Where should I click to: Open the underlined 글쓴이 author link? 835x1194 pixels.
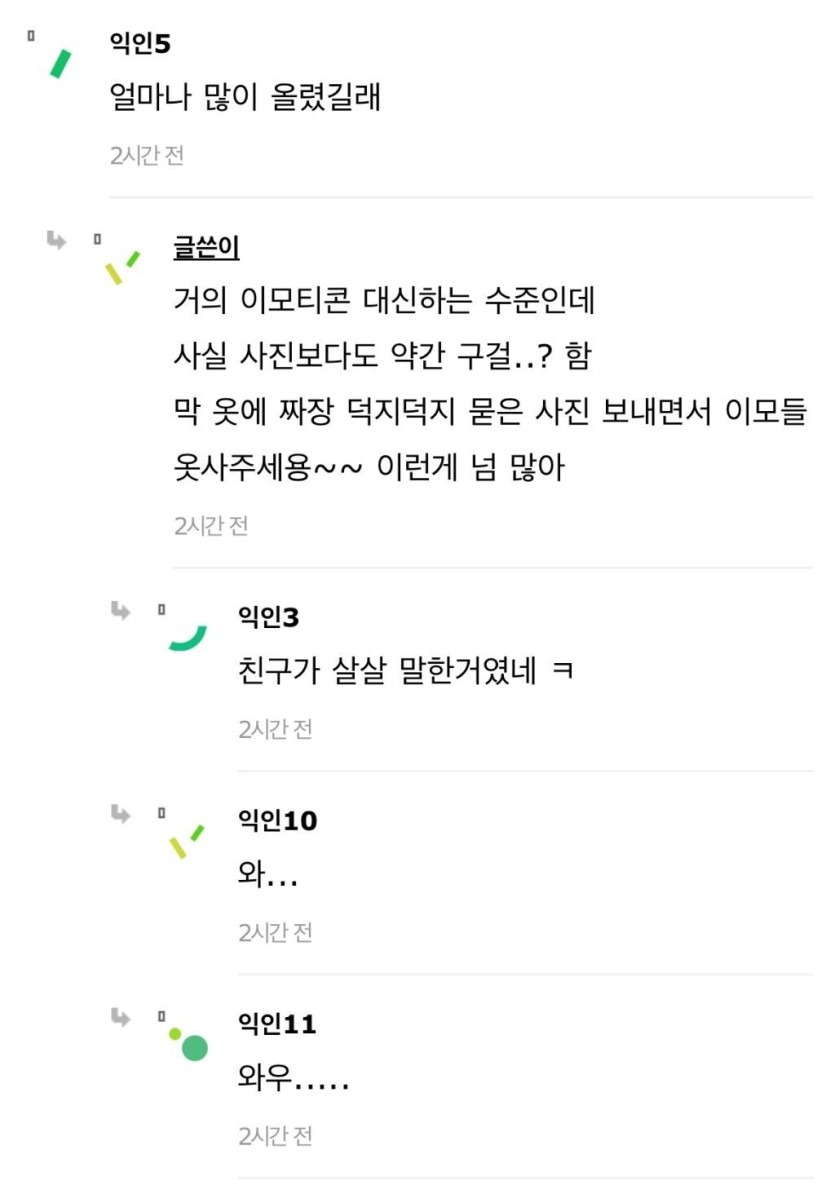tap(206, 248)
